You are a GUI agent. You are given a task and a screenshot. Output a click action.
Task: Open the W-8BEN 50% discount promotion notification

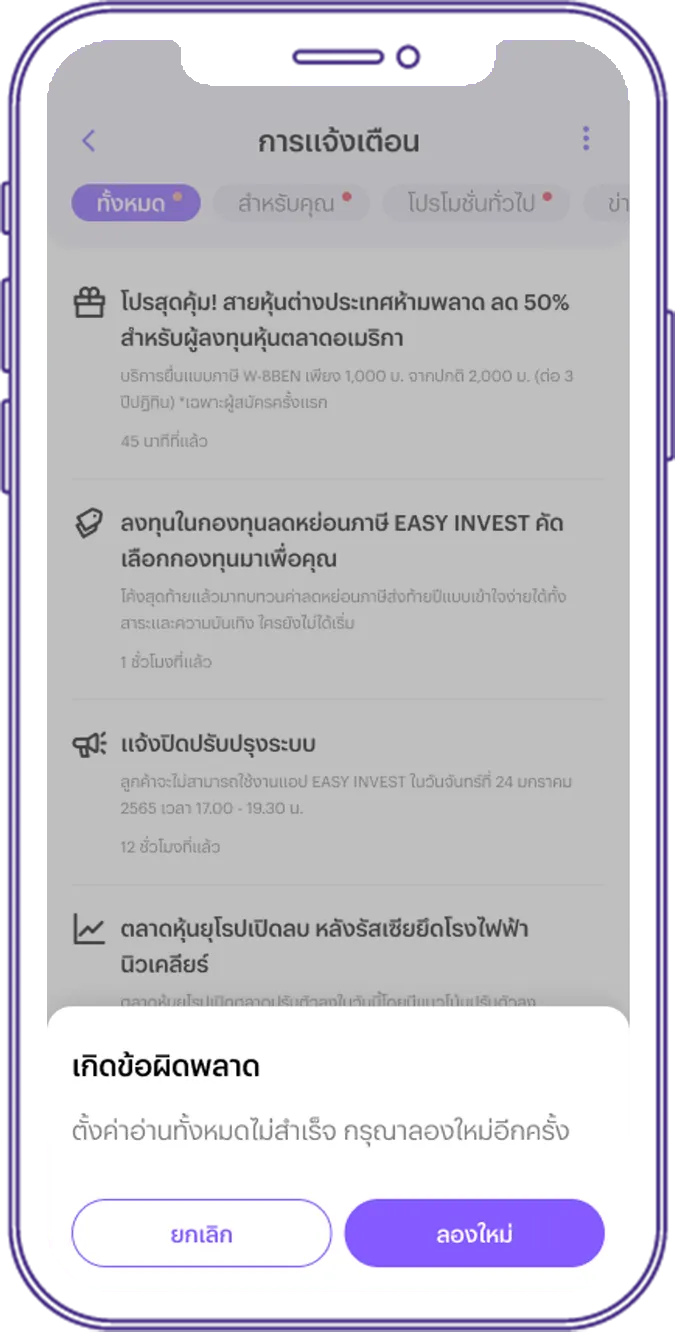click(x=338, y=369)
